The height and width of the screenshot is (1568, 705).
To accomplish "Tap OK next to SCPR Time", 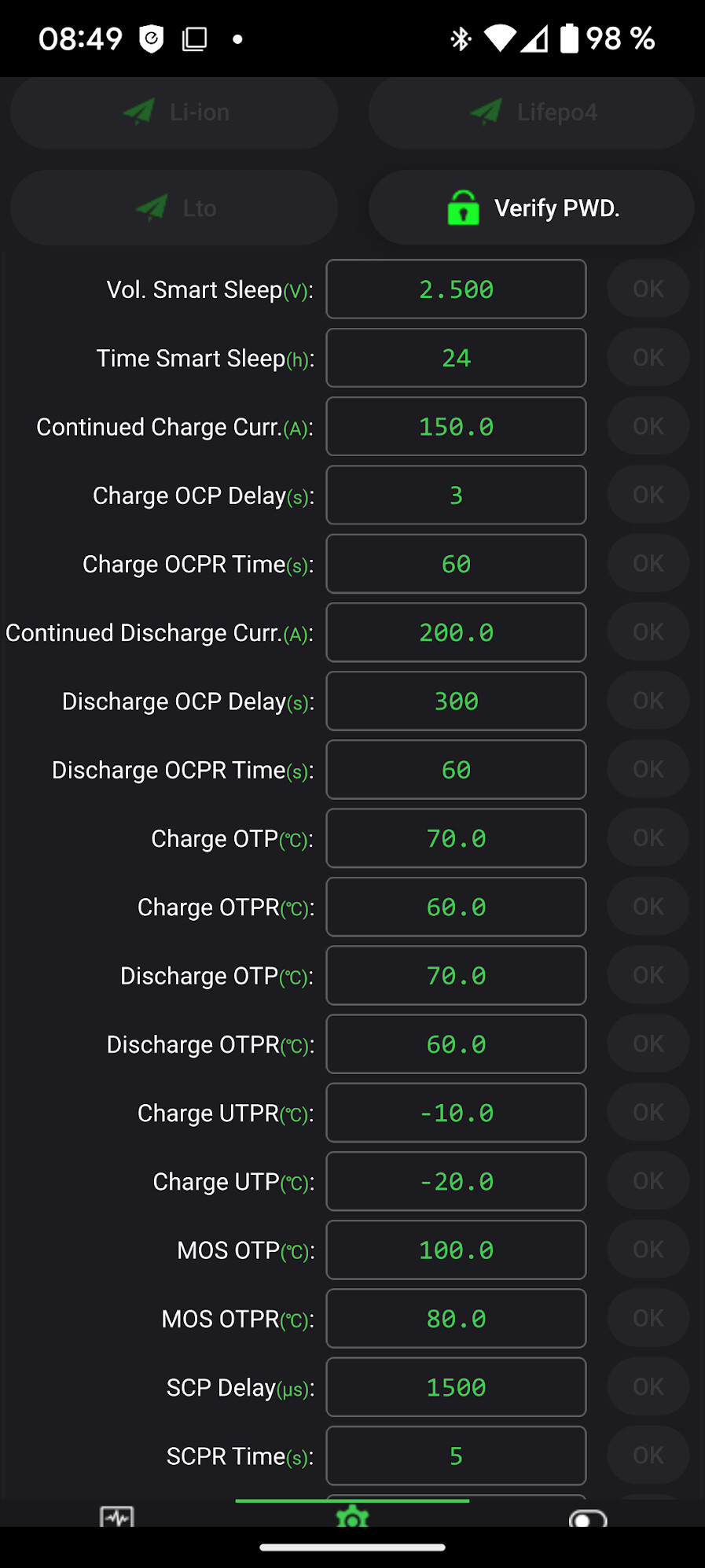I will pos(648,1456).
